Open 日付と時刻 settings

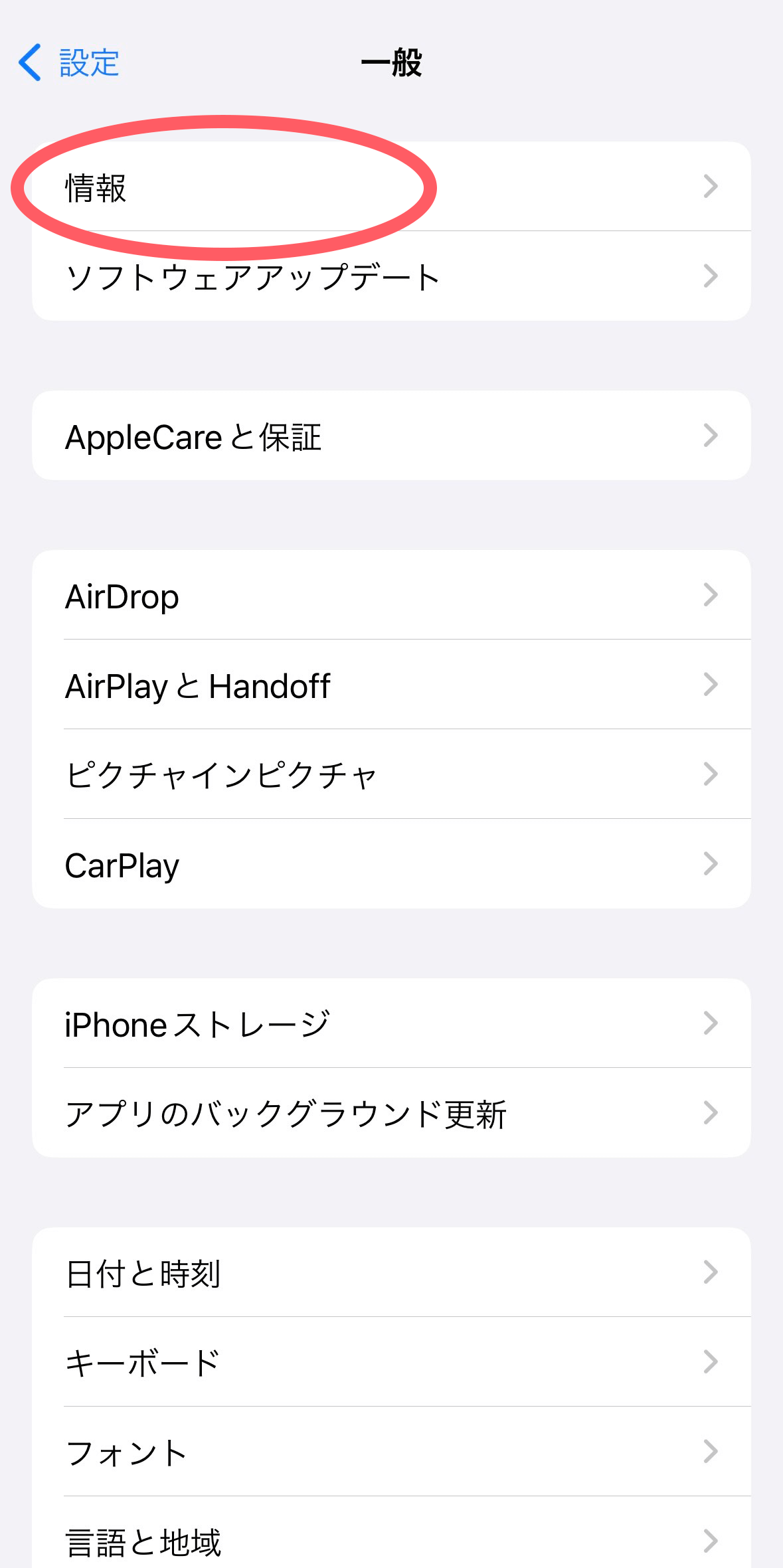click(x=391, y=1273)
